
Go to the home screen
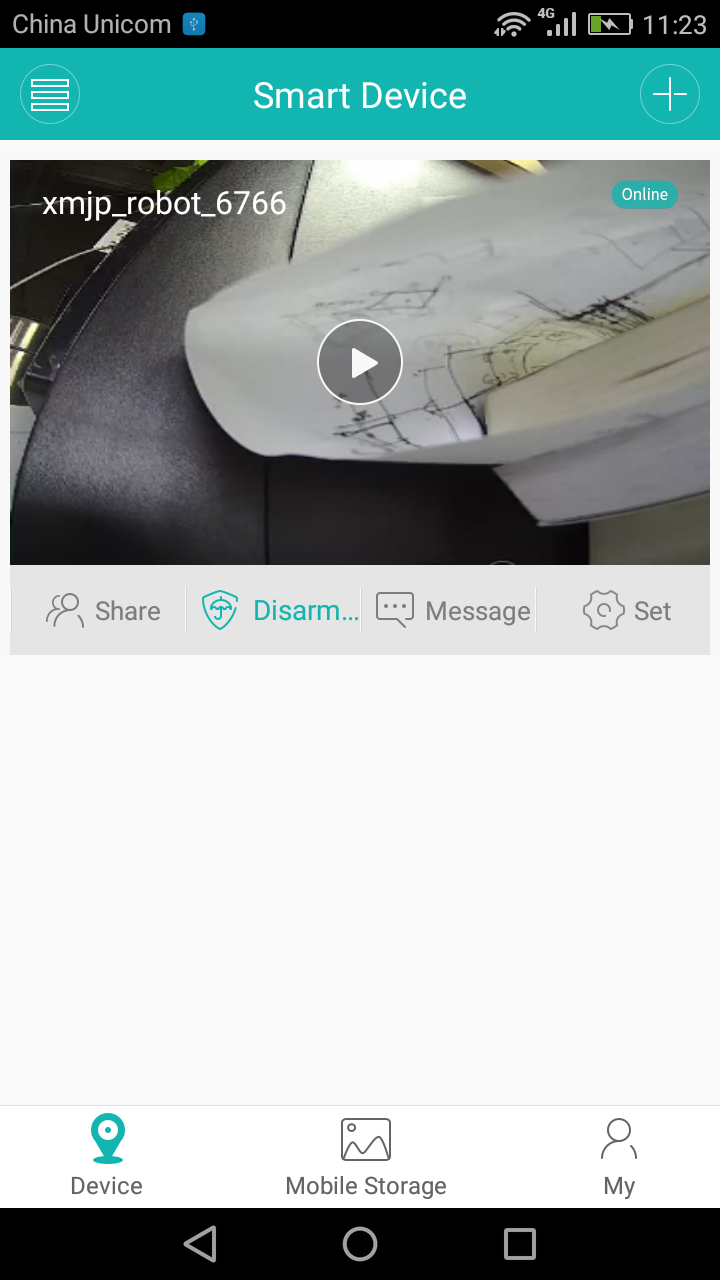(360, 1243)
